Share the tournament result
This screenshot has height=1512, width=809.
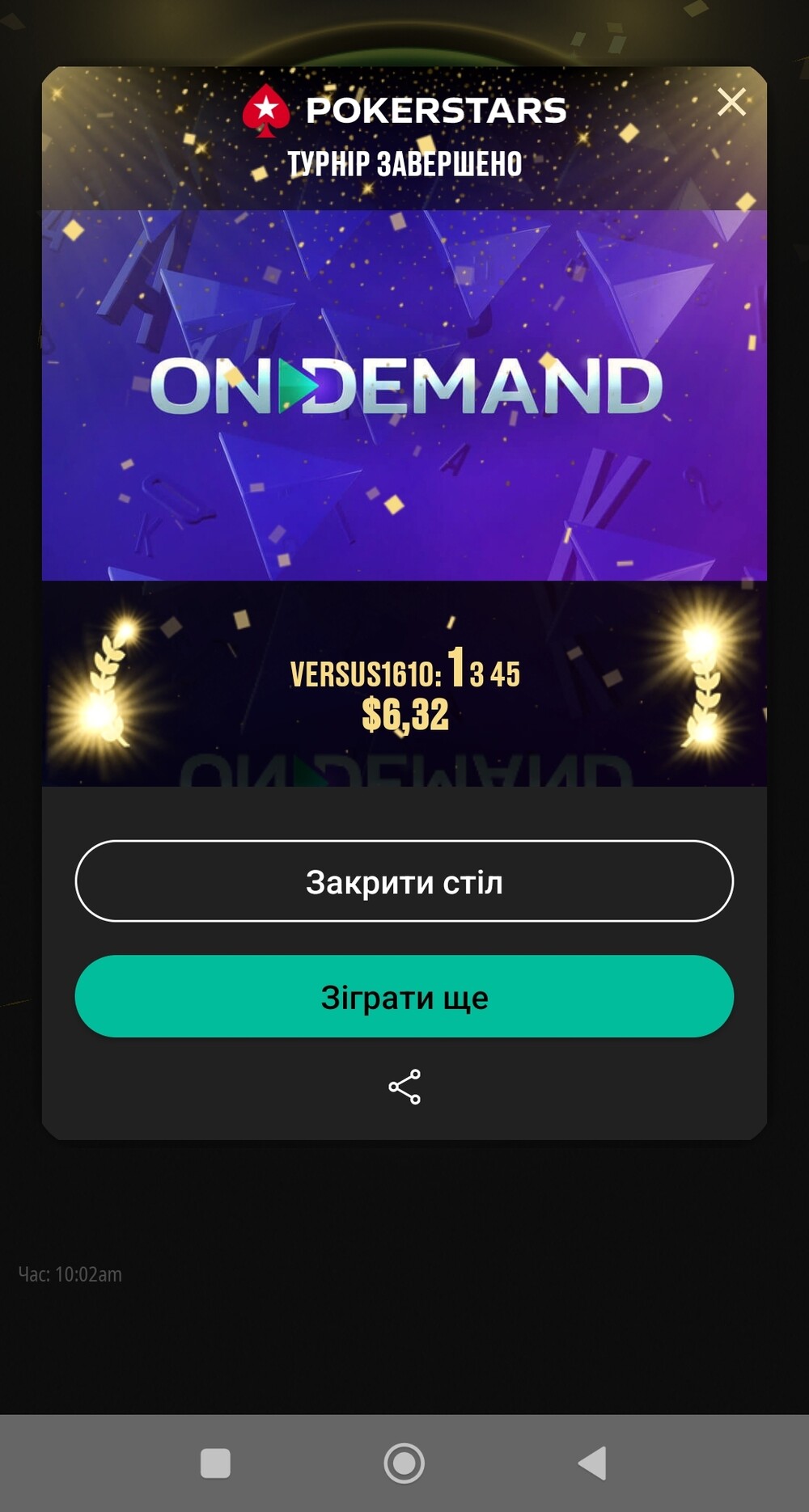tap(404, 1087)
